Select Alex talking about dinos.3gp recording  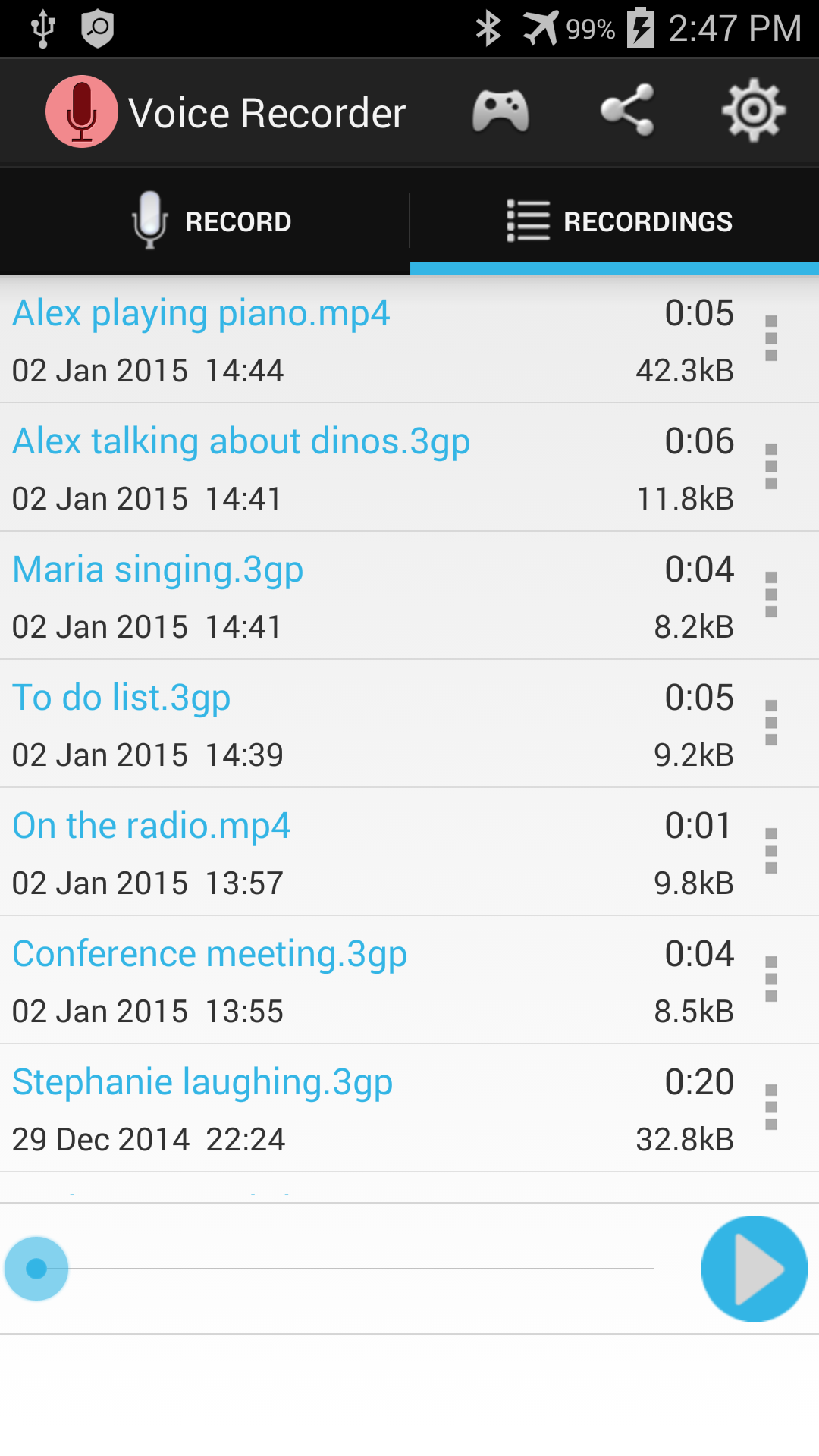[372, 467]
